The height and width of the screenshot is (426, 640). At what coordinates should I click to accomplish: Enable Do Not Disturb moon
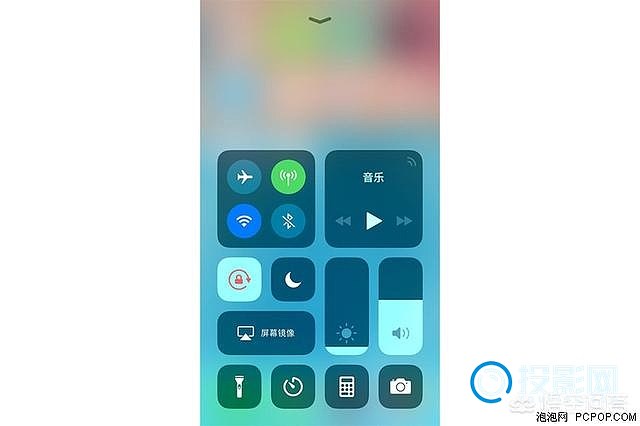coord(293,280)
